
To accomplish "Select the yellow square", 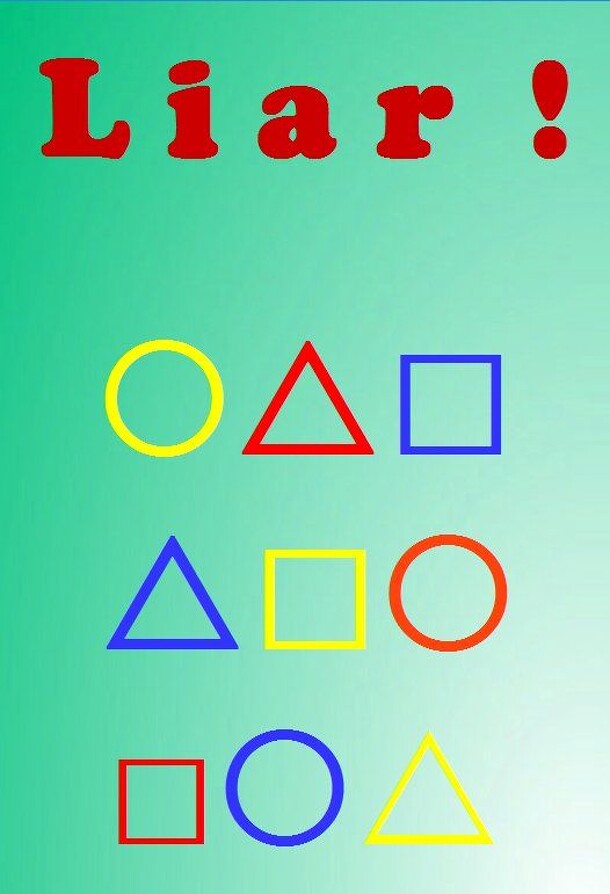I will (315, 599).
